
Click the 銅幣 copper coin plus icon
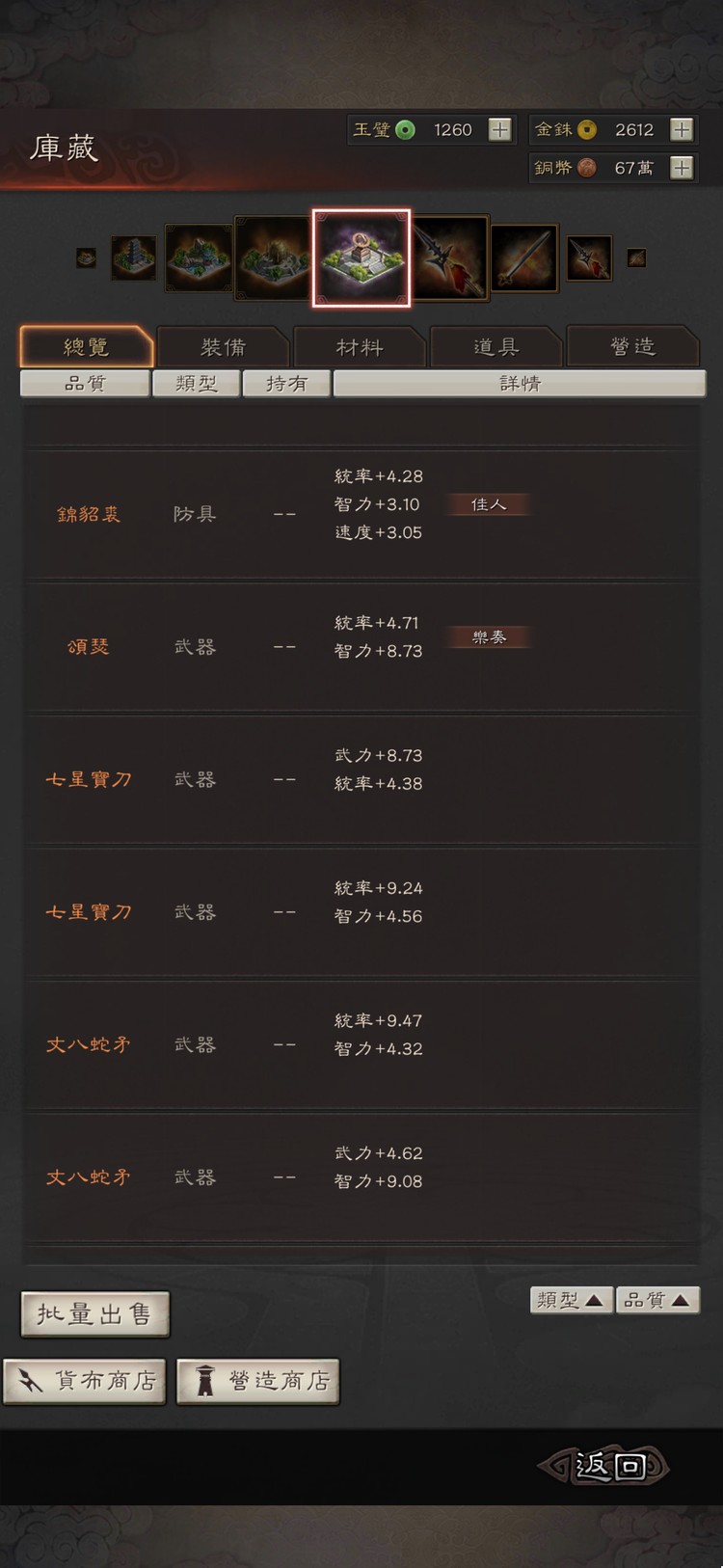(683, 168)
